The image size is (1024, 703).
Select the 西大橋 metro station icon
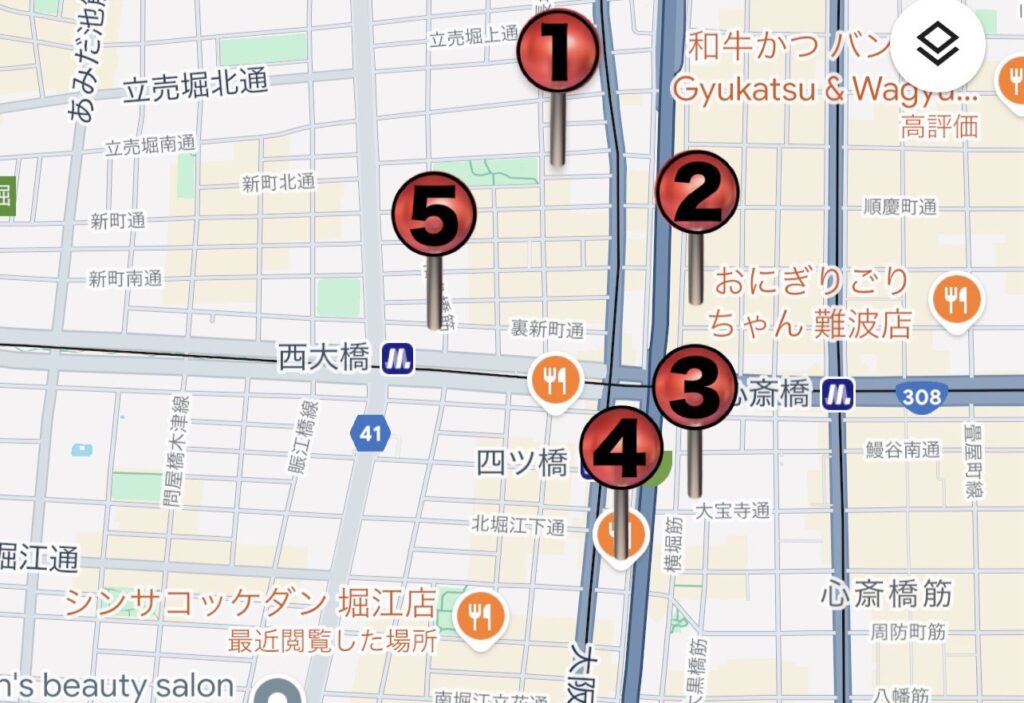tap(397, 356)
